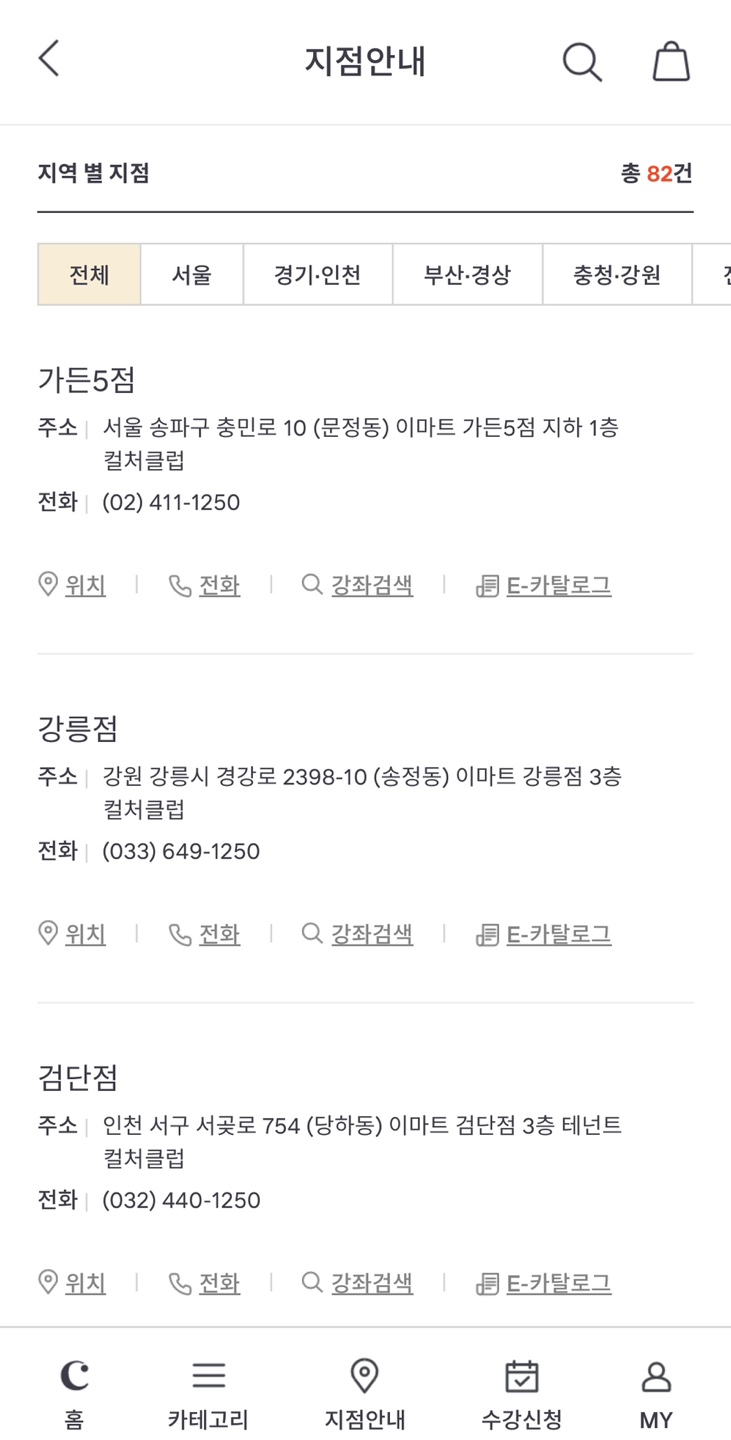Select the 전체 filter option

(x=89, y=274)
